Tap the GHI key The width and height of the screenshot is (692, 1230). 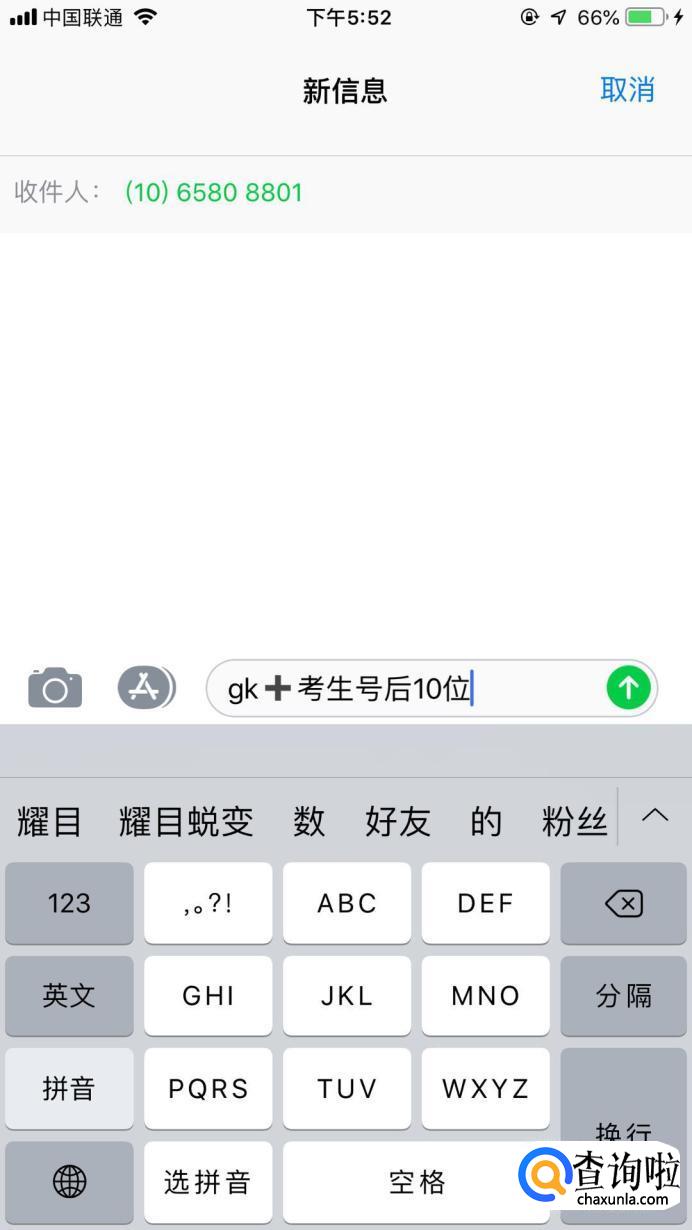click(208, 995)
